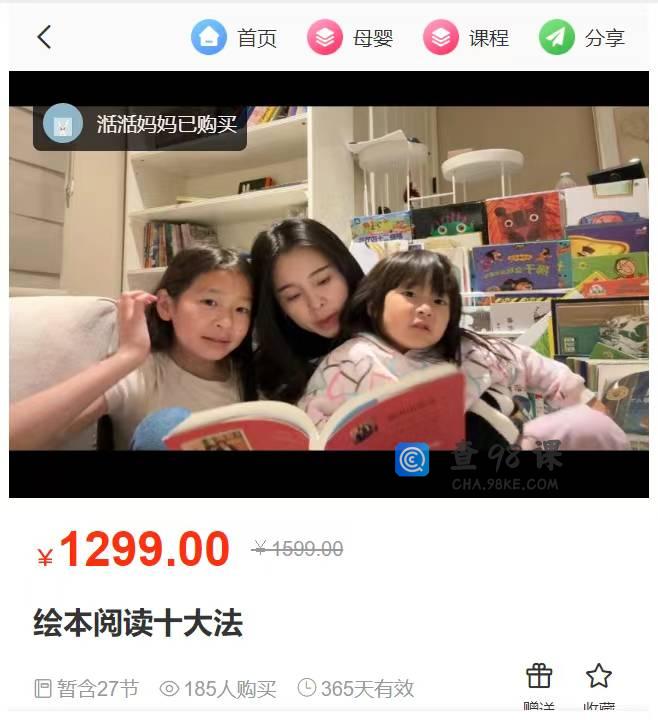Image resolution: width=658 pixels, height=720 pixels.
Task: Open the 课程 courses section
Action: [x=466, y=38]
